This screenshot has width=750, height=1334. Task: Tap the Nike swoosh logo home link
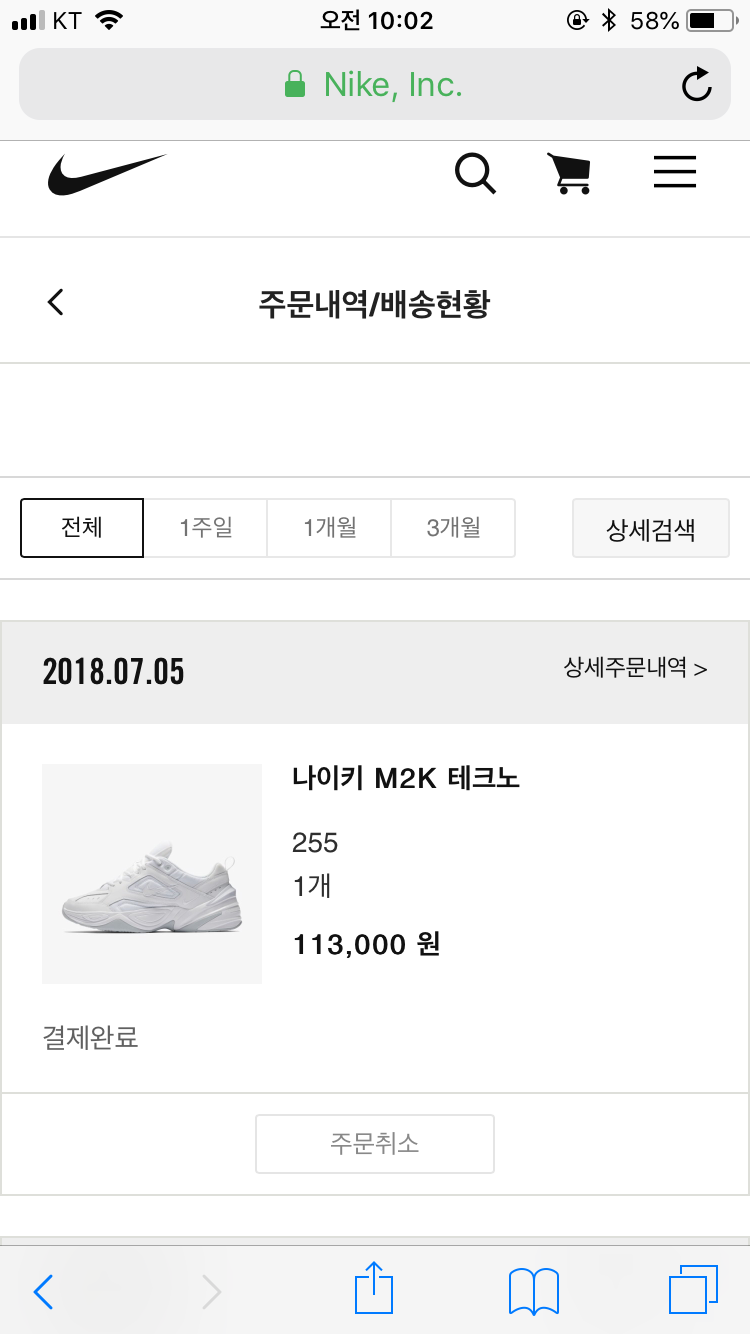click(x=106, y=174)
